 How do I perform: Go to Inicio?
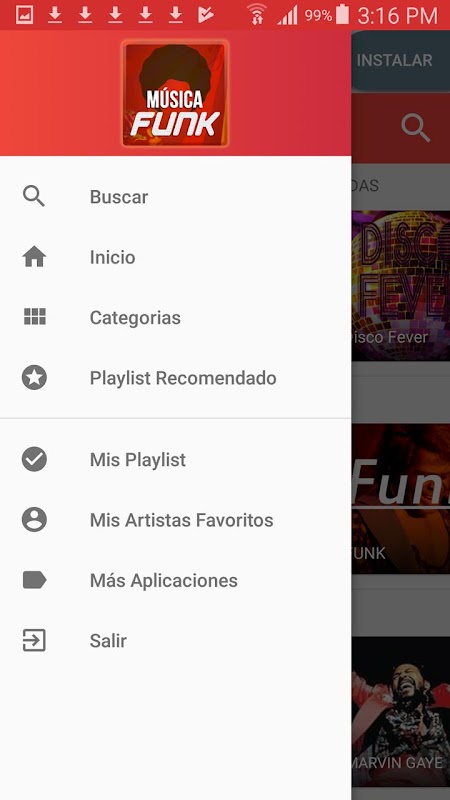[176, 257]
